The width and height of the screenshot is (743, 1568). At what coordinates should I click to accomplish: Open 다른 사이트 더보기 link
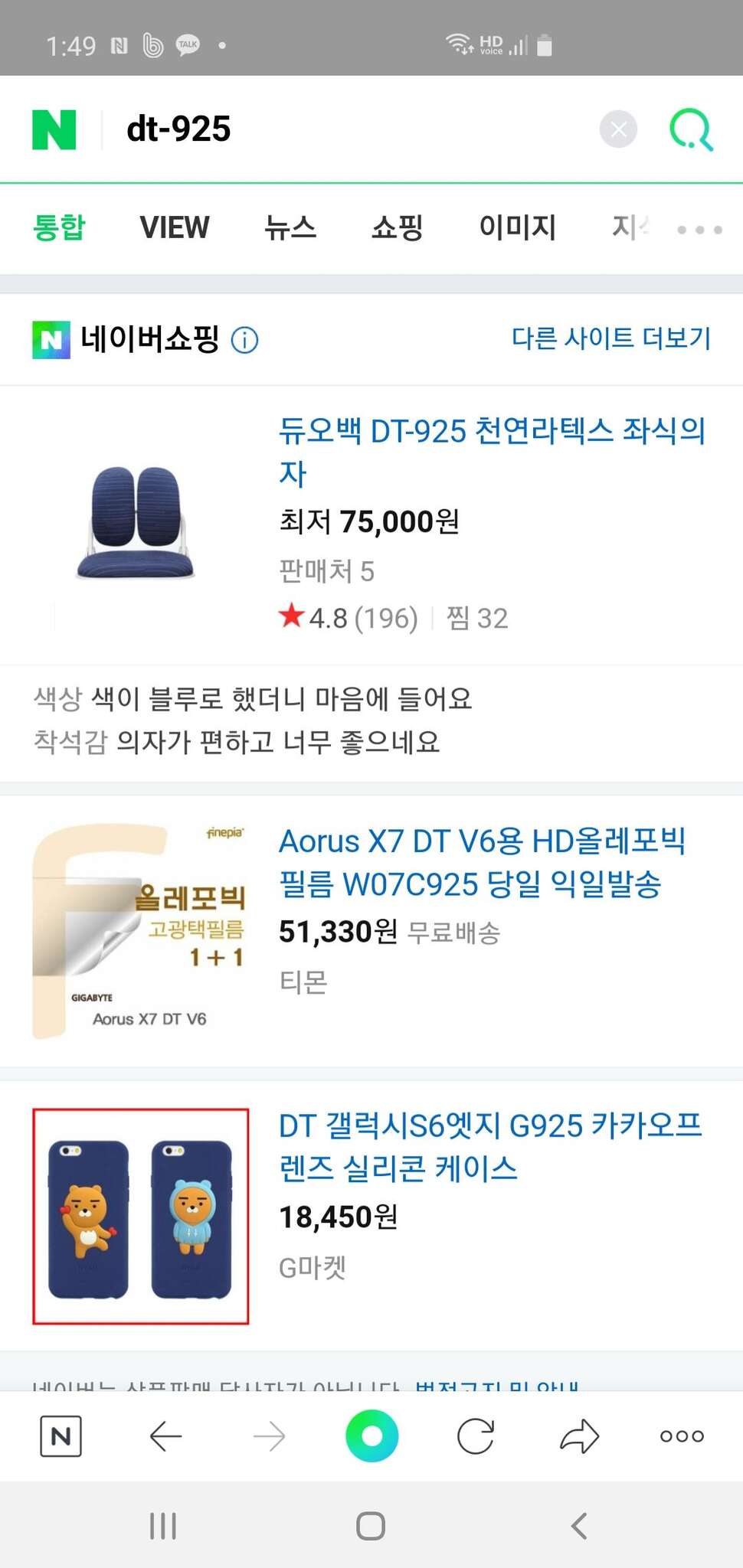tap(611, 338)
